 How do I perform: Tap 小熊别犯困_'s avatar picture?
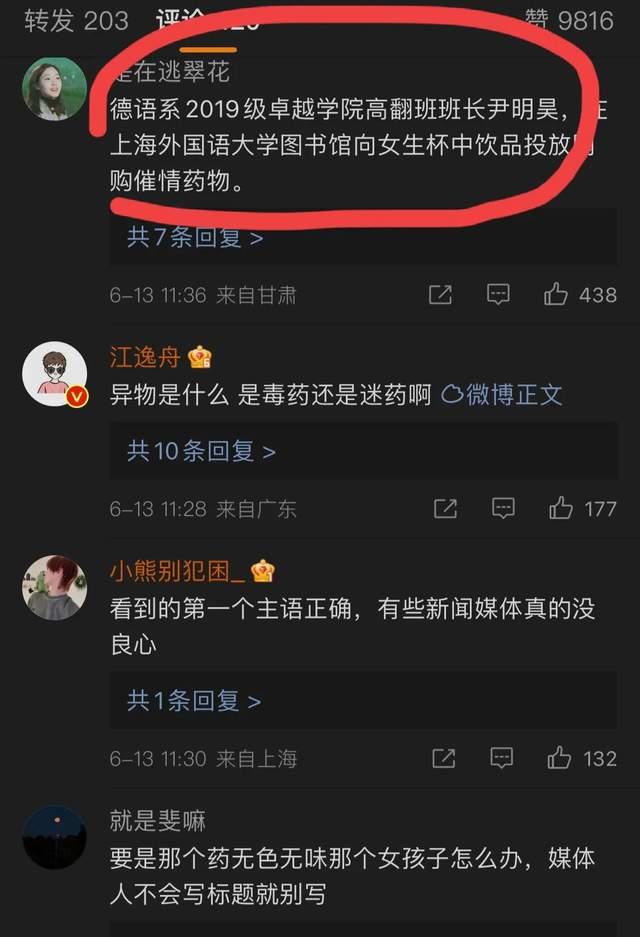[x=55, y=588]
